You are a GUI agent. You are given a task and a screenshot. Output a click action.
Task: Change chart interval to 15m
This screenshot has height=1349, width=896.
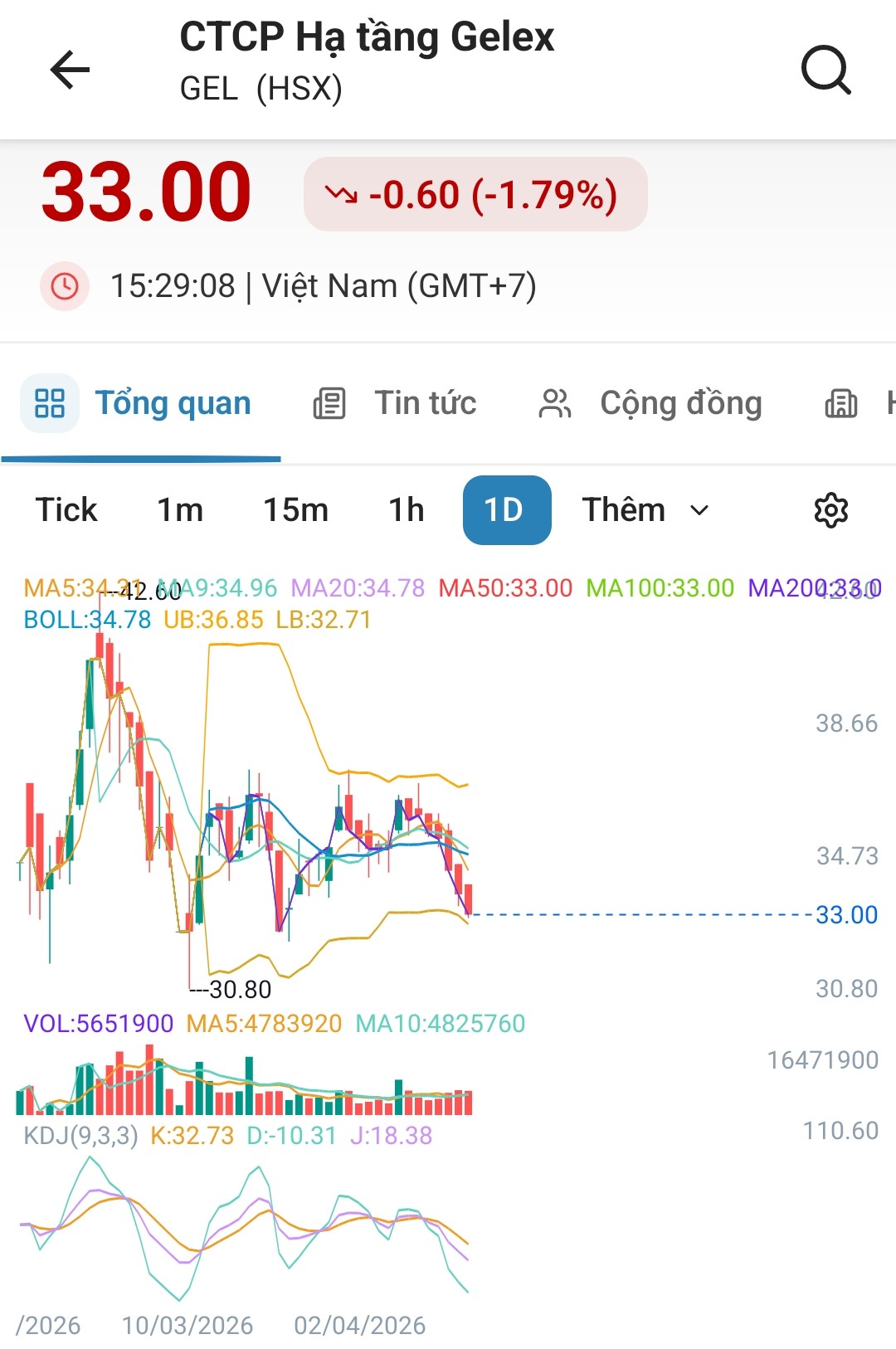[x=295, y=510]
